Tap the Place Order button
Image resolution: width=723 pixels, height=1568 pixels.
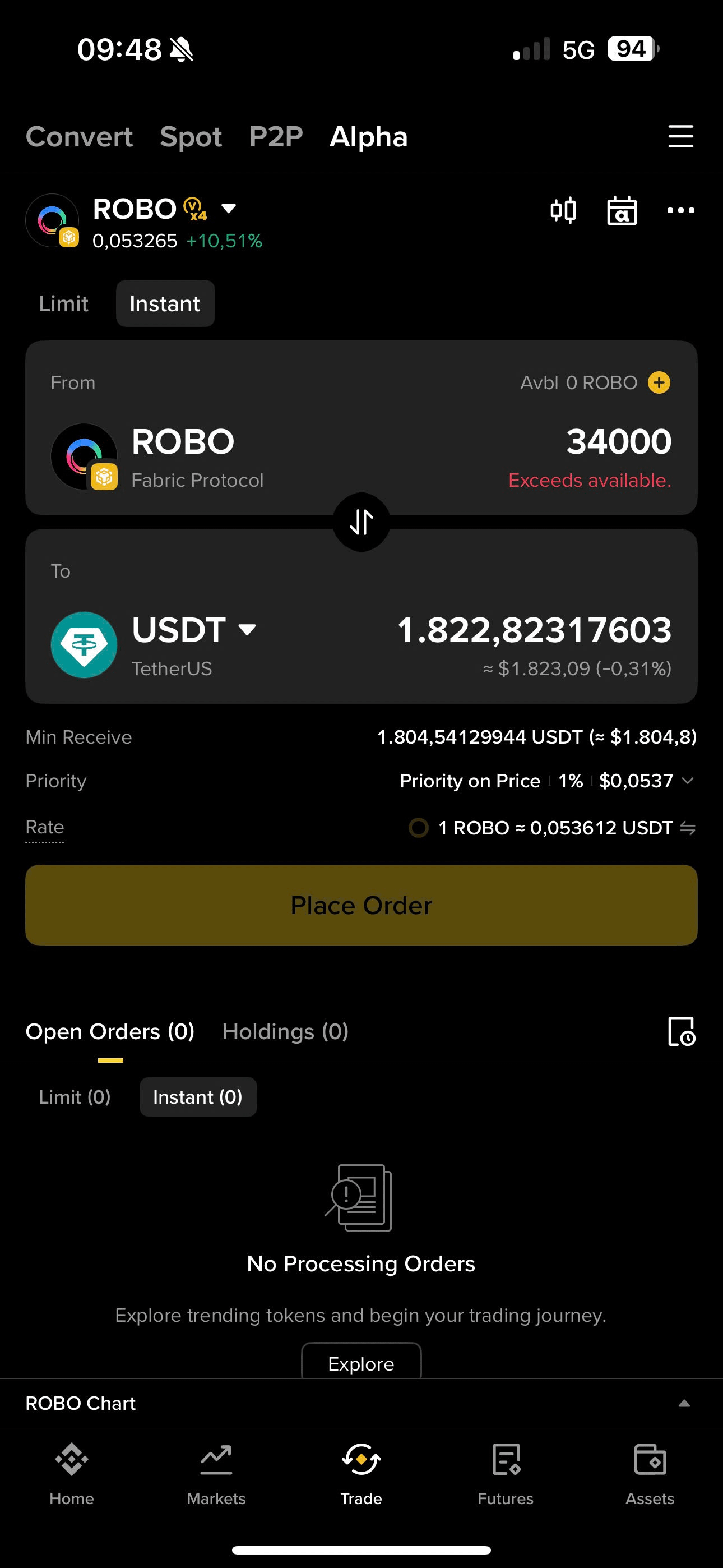[x=361, y=905]
